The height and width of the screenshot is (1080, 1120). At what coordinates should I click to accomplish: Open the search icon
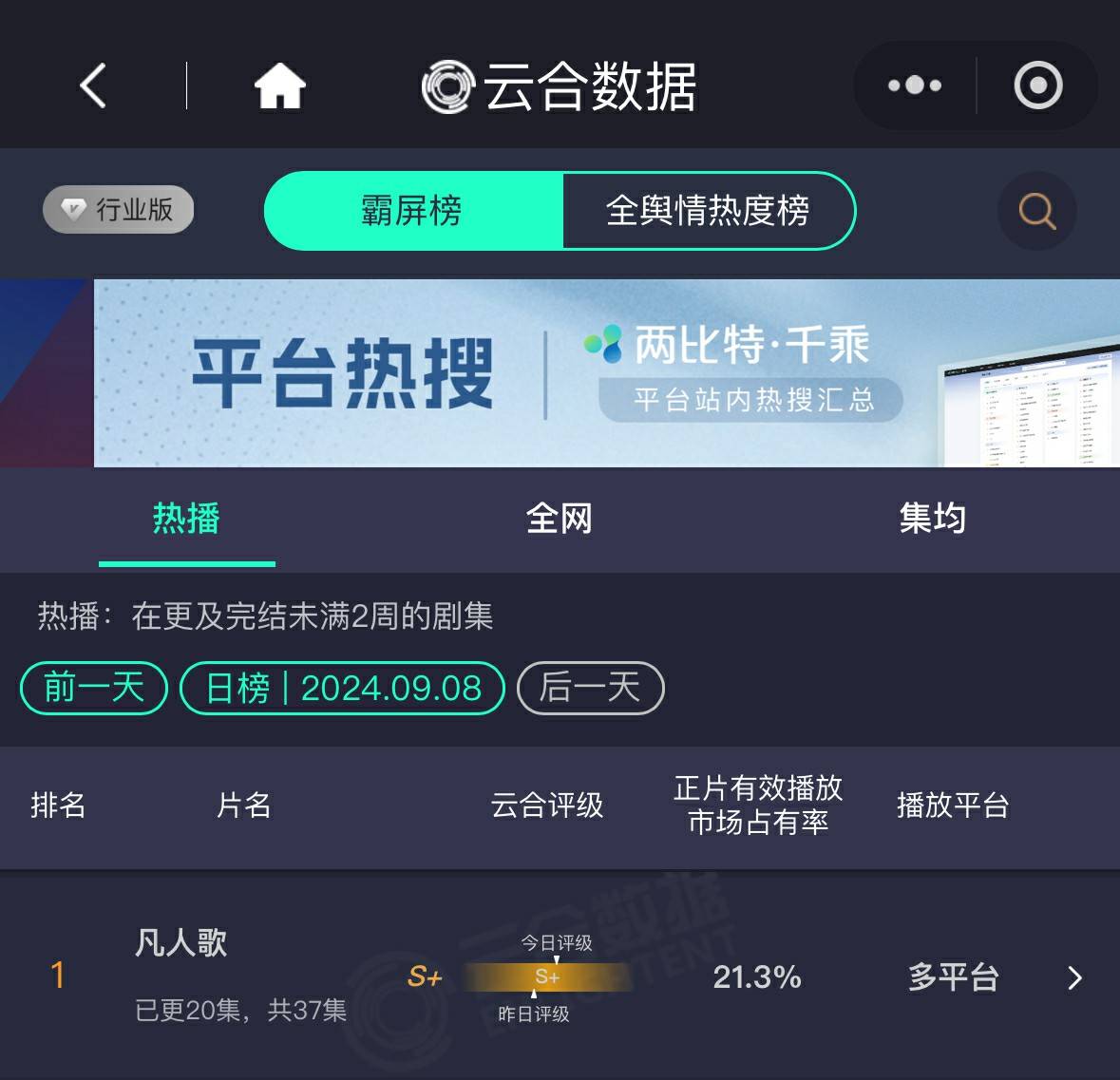click(x=1036, y=210)
